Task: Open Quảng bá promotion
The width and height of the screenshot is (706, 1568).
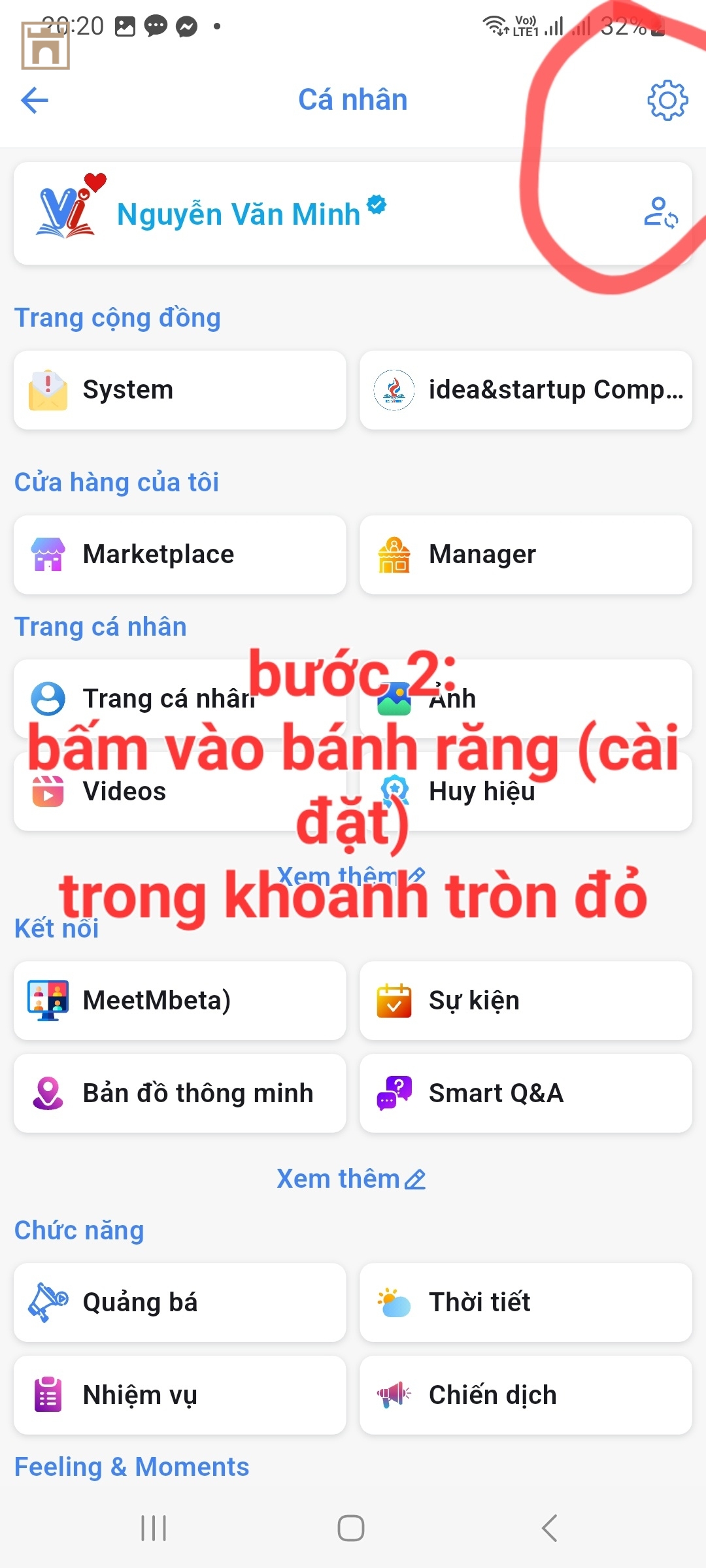Action: click(180, 1302)
